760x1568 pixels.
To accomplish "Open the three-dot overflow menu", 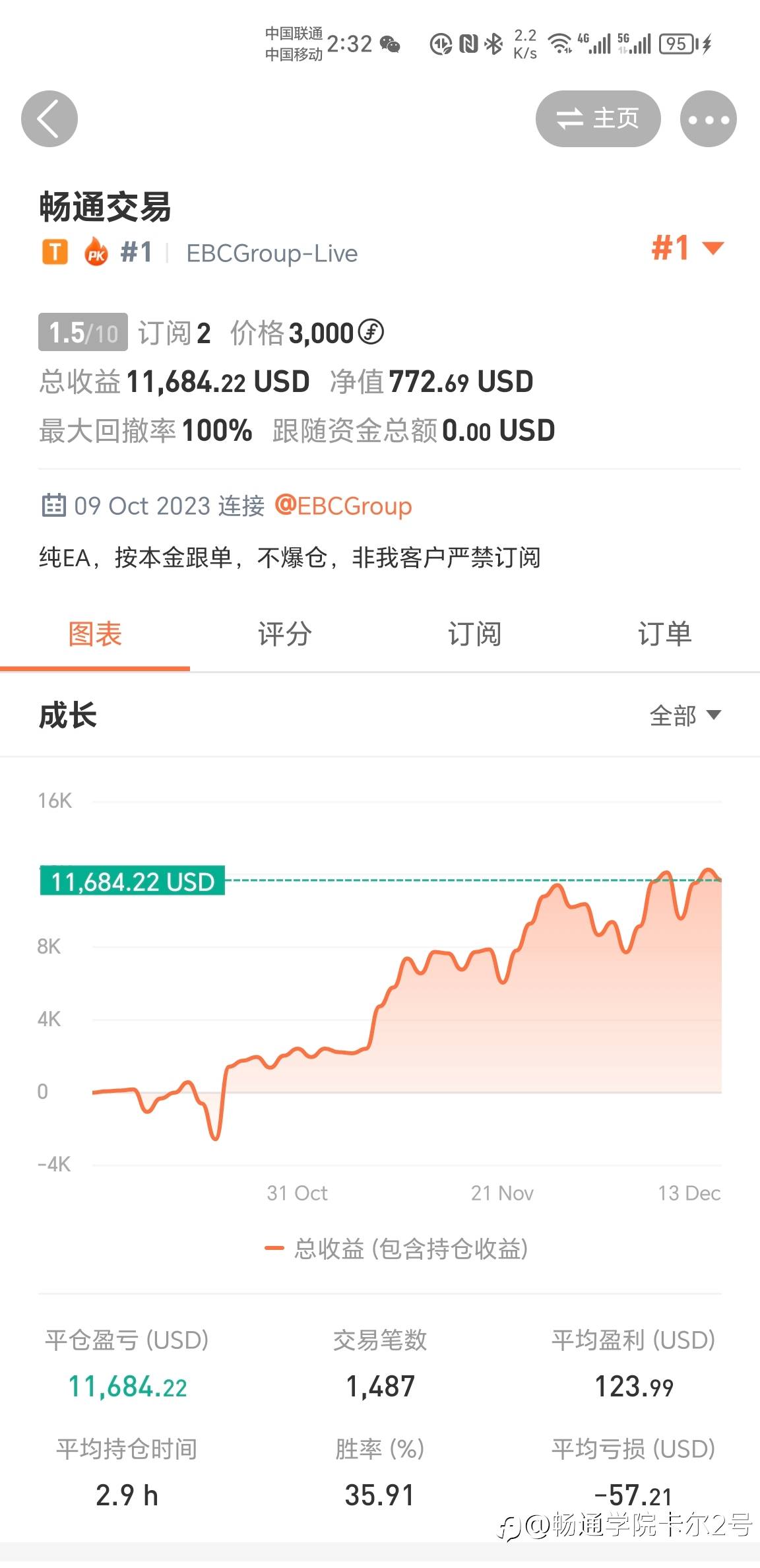I will (709, 119).
